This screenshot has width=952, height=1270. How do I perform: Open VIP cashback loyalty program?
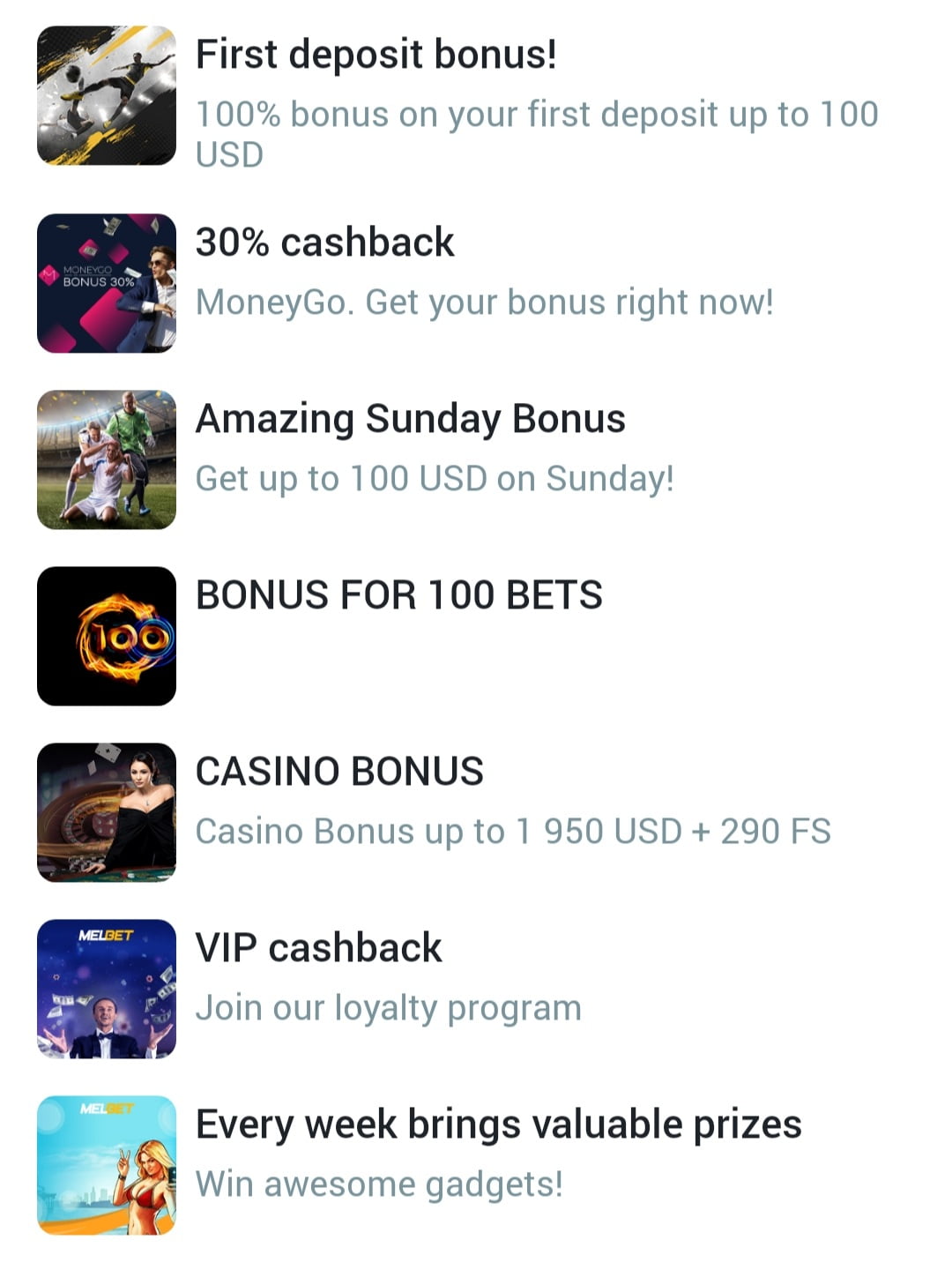coord(318,948)
